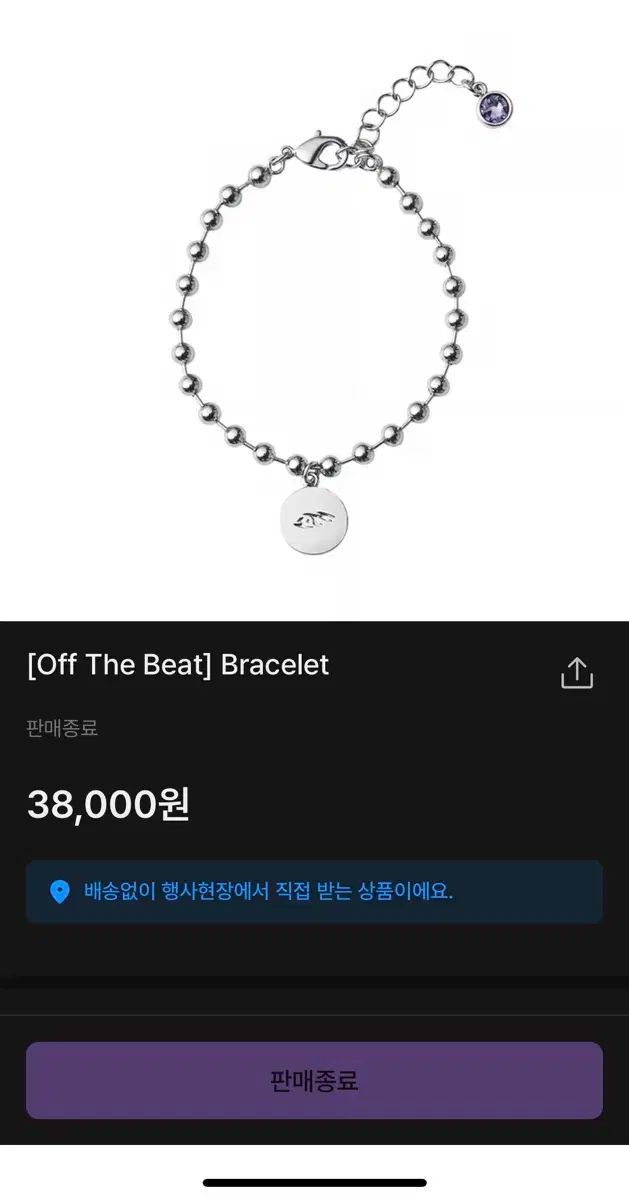
Task: Share the Off The Beat Bracelet
Action: click(x=576, y=674)
